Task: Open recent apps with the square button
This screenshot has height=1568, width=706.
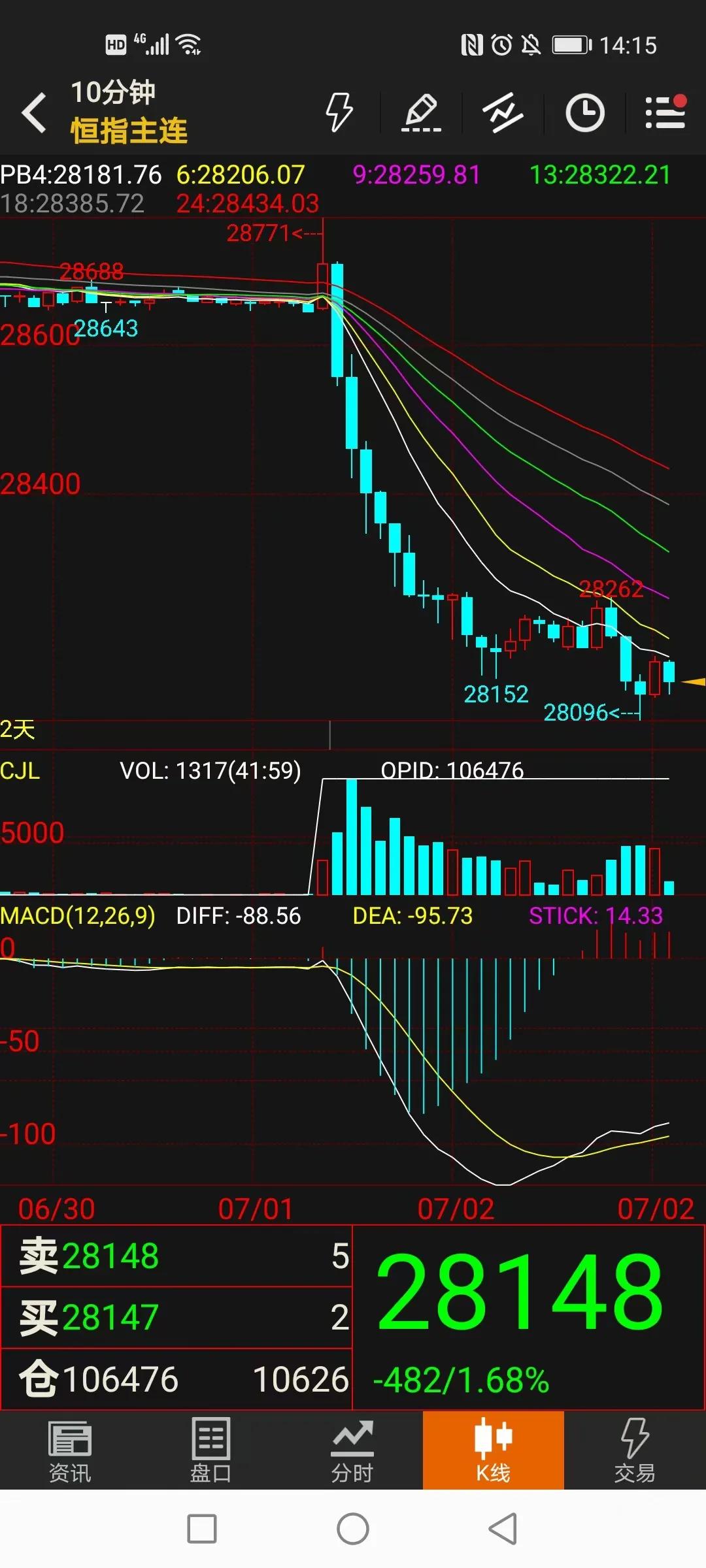Action: coord(202,1529)
